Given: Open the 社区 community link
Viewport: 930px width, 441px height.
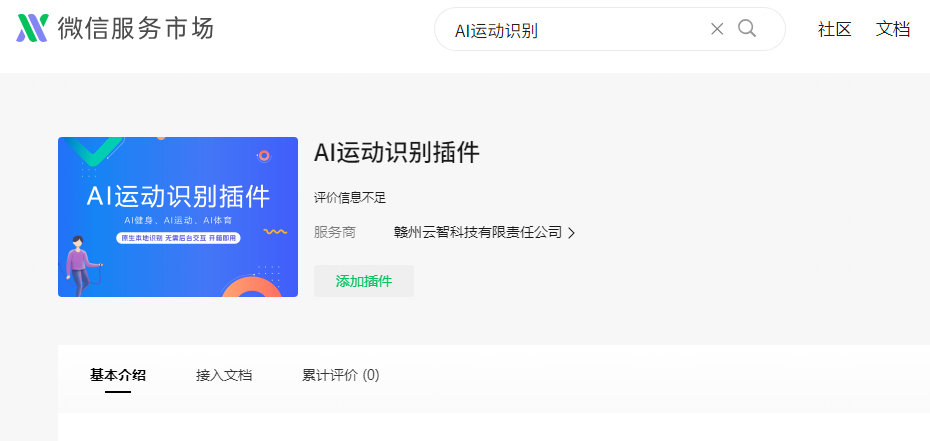Looking at the screenshot, I should (834, 29).
